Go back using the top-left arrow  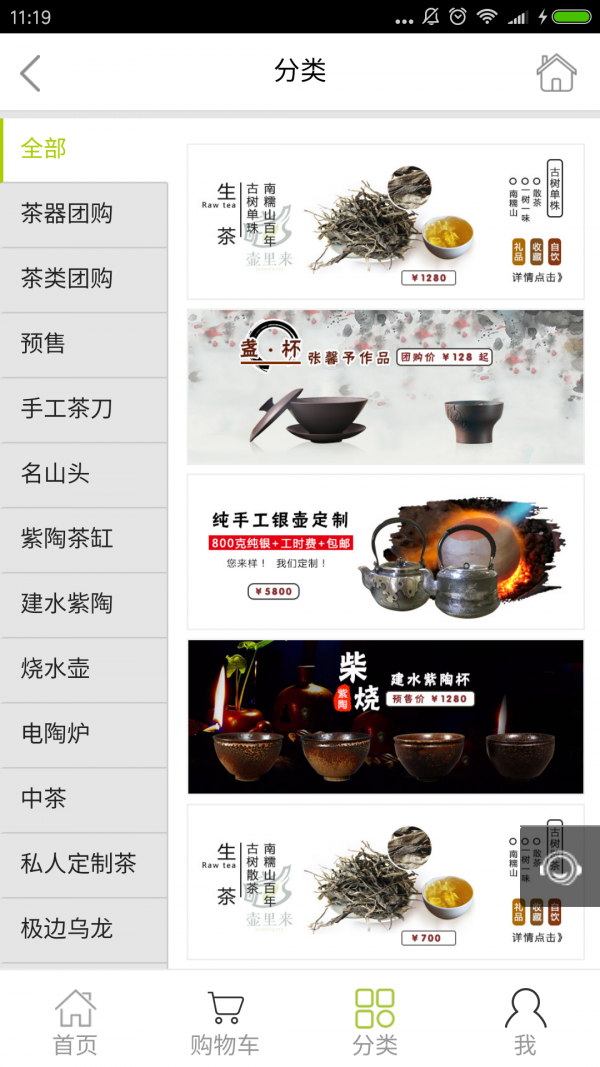click(x=31, y=73)
